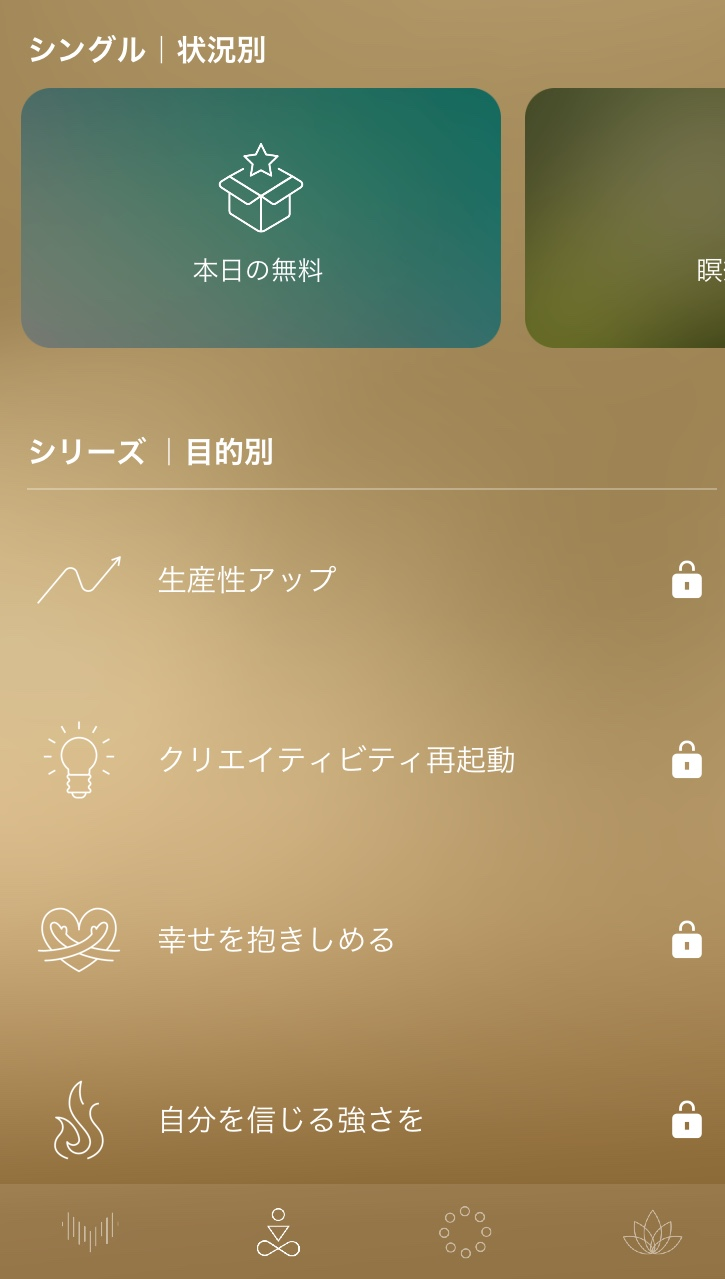
Task: Open the partially visible 瞑想 card
Action: pos(625,218)
